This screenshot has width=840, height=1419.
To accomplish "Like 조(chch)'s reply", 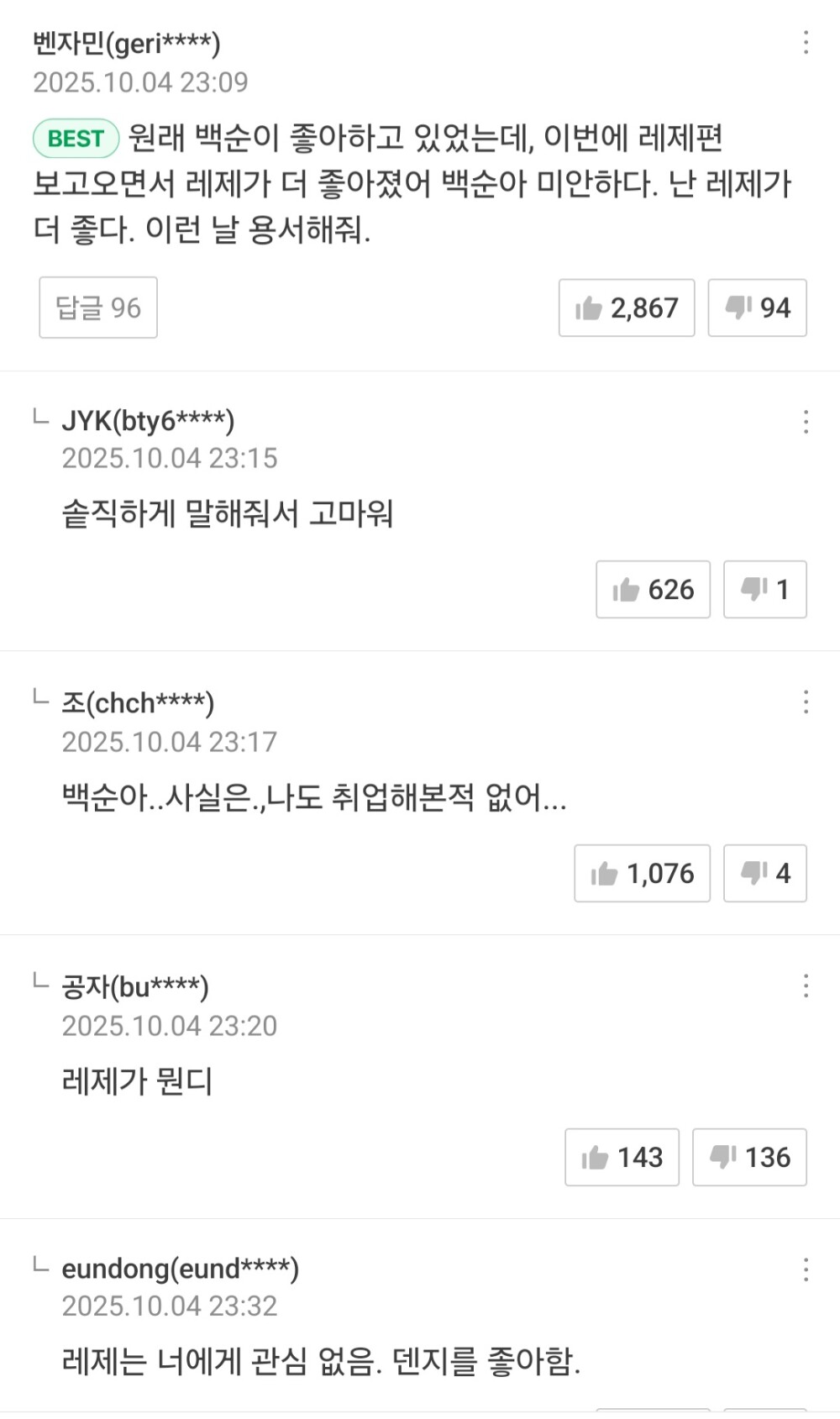I will pyautogui.click(x=642, y=874).
